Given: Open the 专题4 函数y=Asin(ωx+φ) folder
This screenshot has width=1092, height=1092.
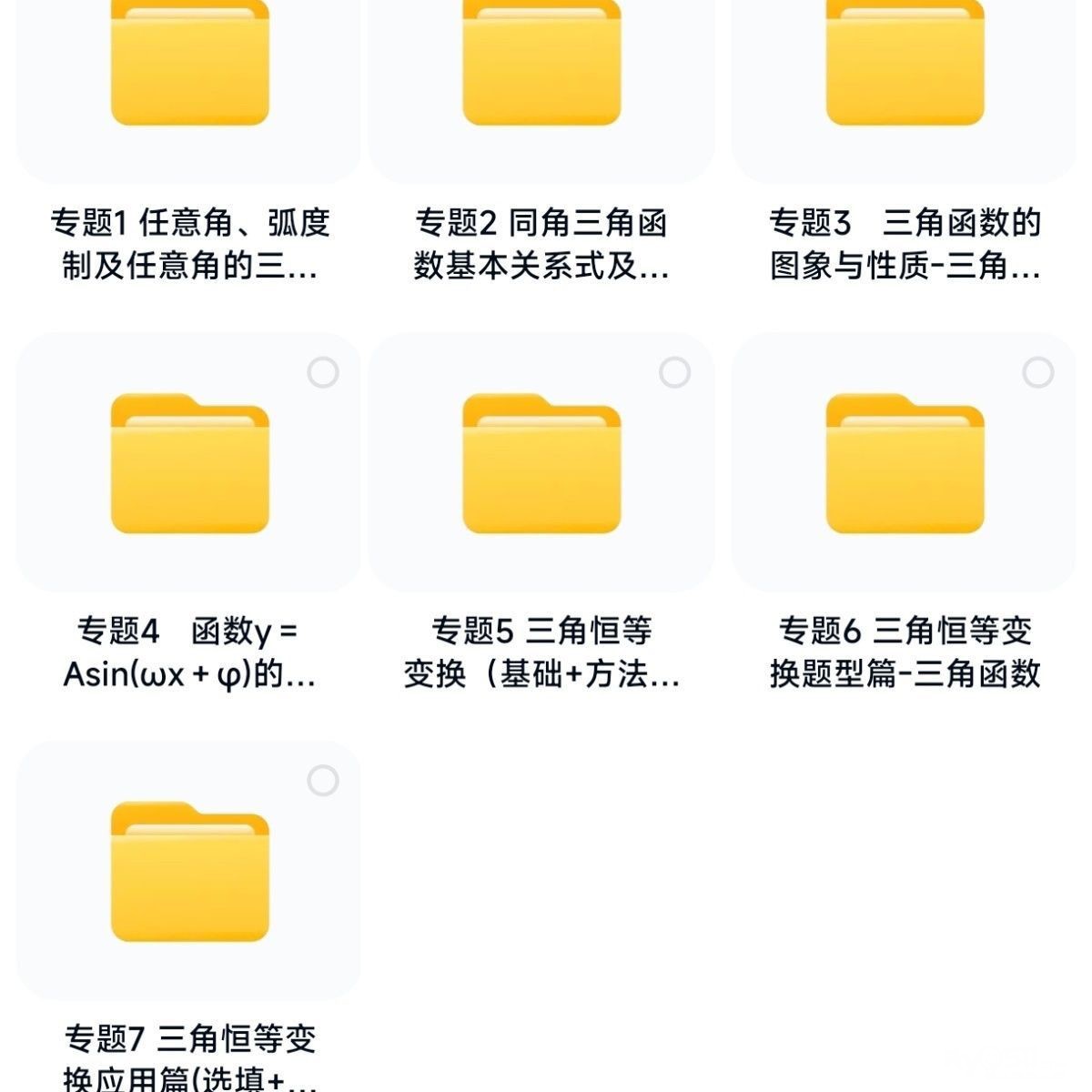Looking at the screenshot, I should click(189, 464).
